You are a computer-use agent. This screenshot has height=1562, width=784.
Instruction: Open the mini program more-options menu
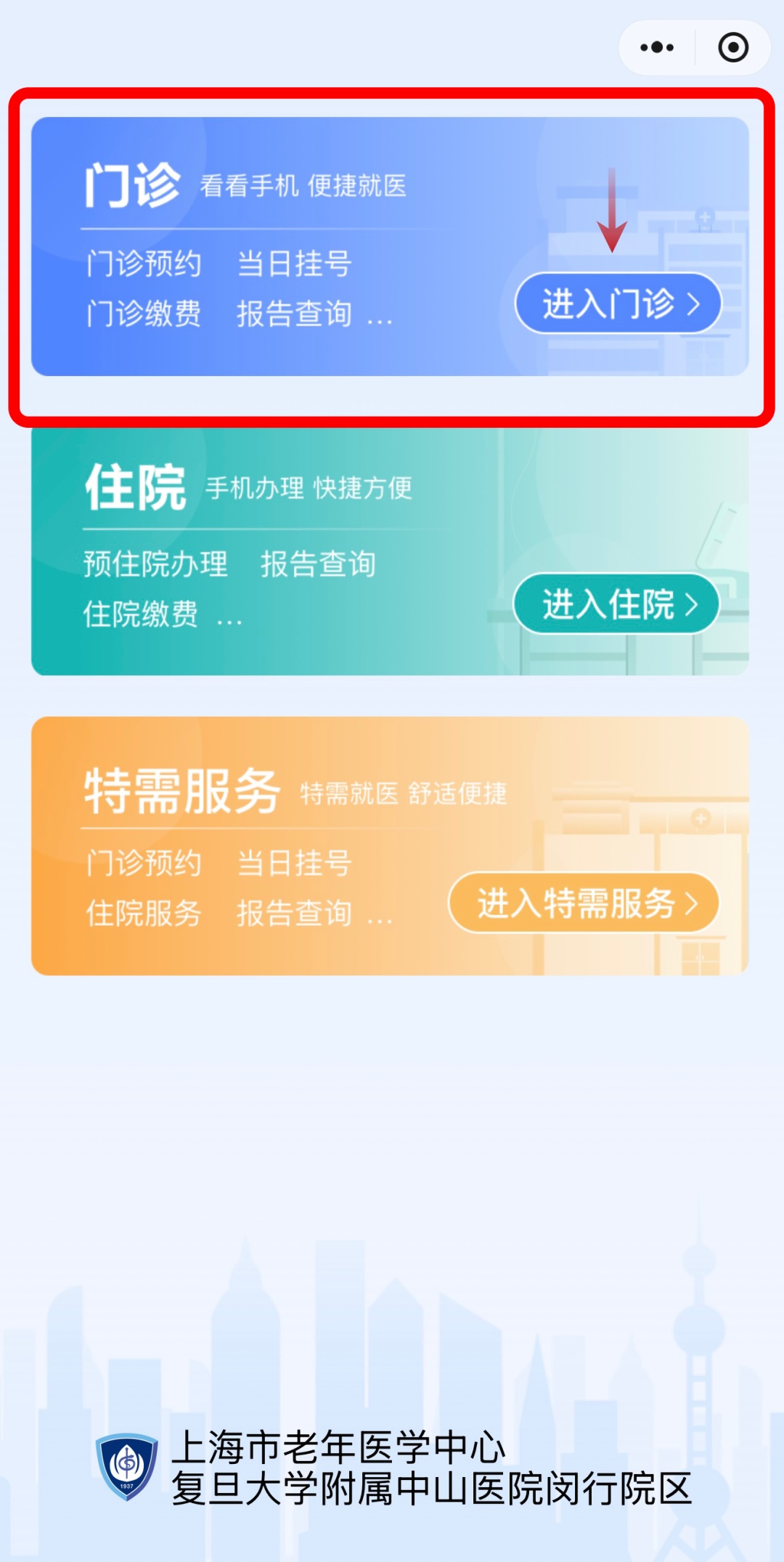tap(657, 48)
